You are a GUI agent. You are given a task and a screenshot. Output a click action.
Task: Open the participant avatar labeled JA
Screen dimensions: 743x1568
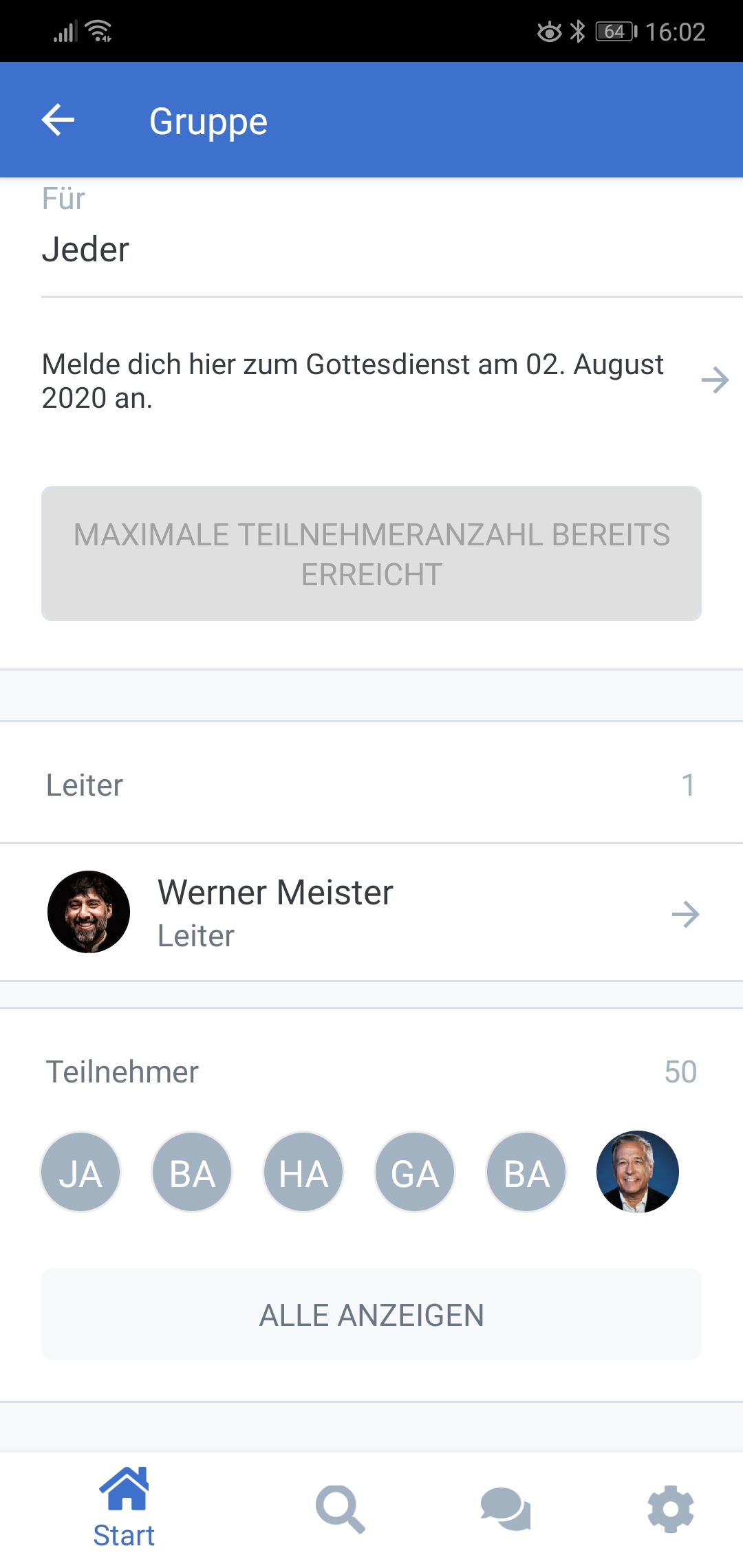pos(81,1172)
